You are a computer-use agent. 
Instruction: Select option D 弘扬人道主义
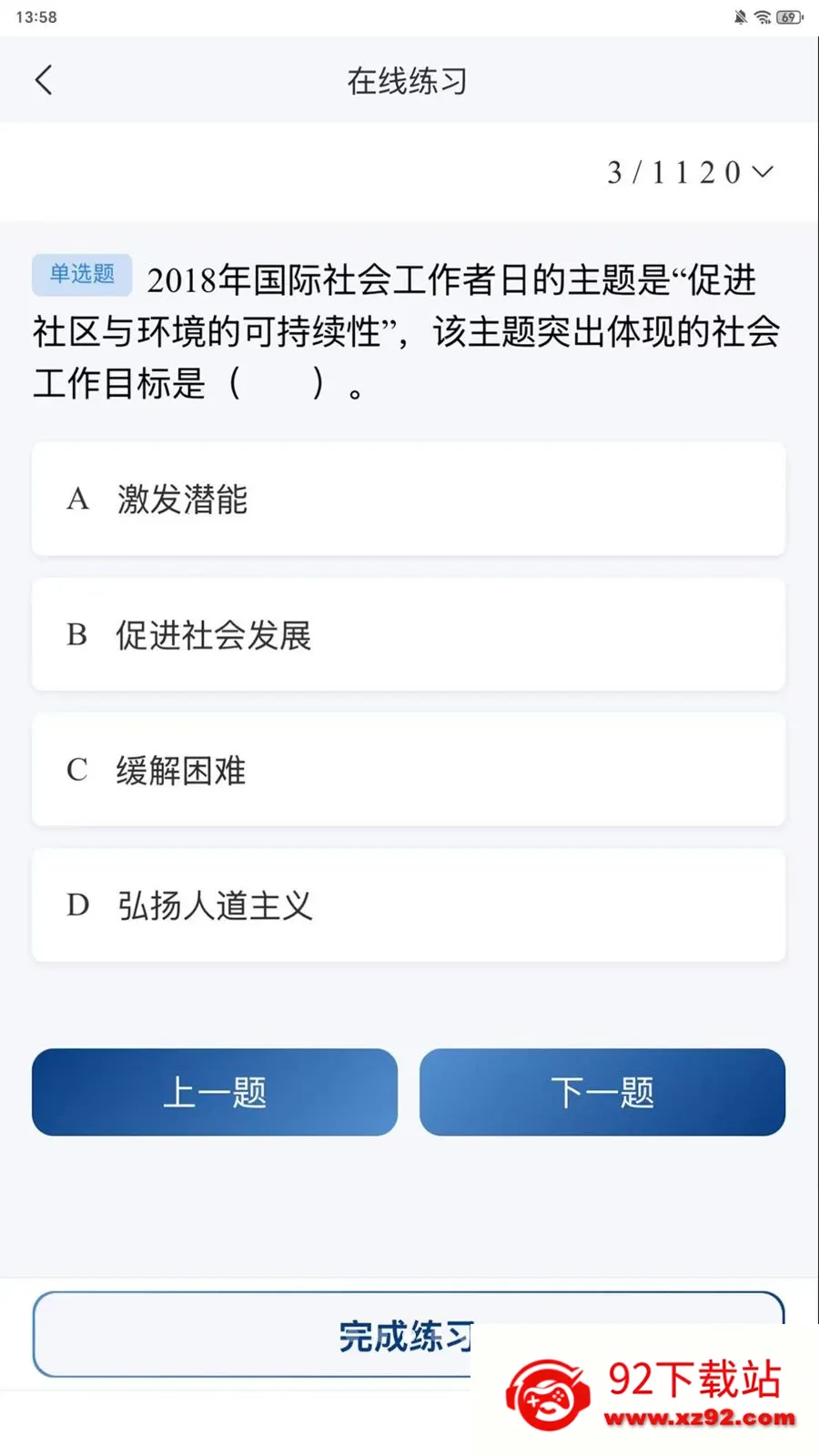(408, 905)
